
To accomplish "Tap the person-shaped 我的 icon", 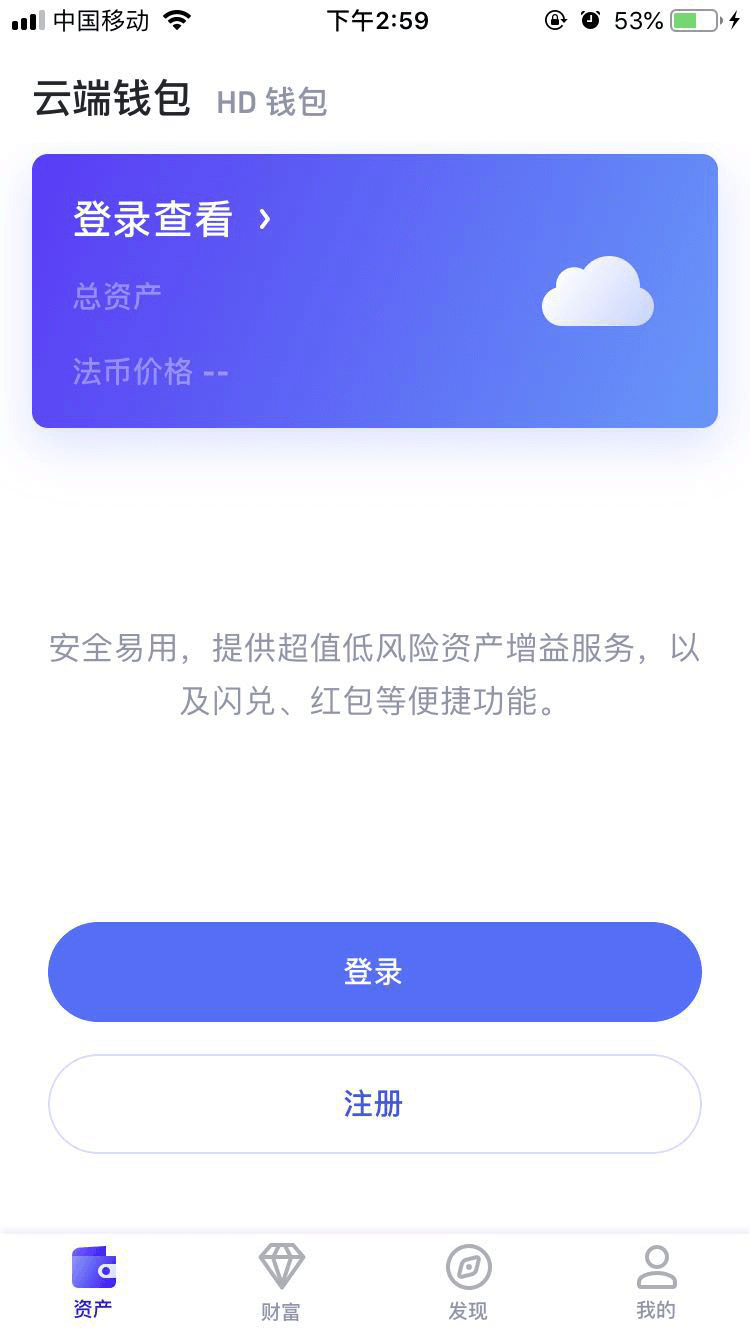I will [656, 1264].
